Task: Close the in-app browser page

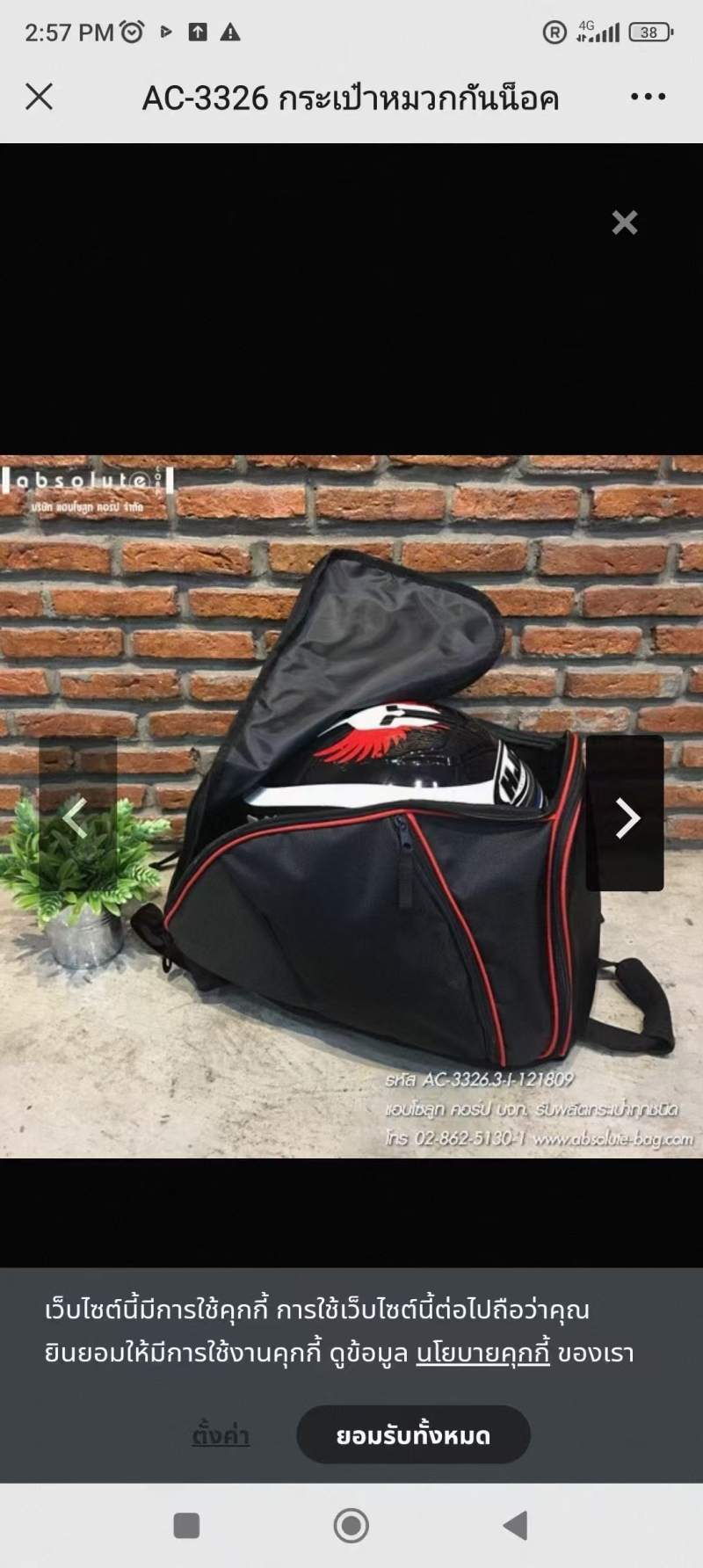Action: (39, 97)
